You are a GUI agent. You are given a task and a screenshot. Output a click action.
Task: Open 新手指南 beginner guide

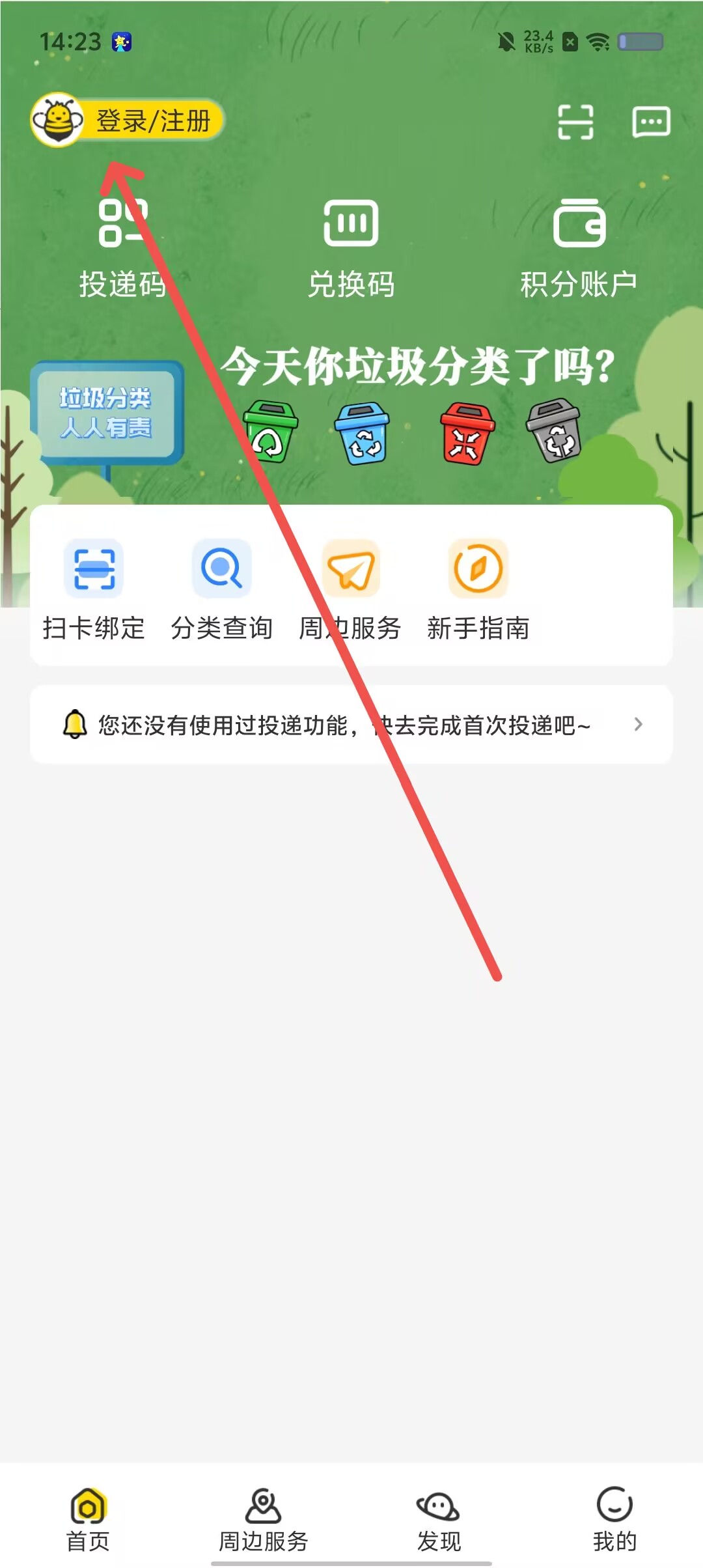[478, 590]
